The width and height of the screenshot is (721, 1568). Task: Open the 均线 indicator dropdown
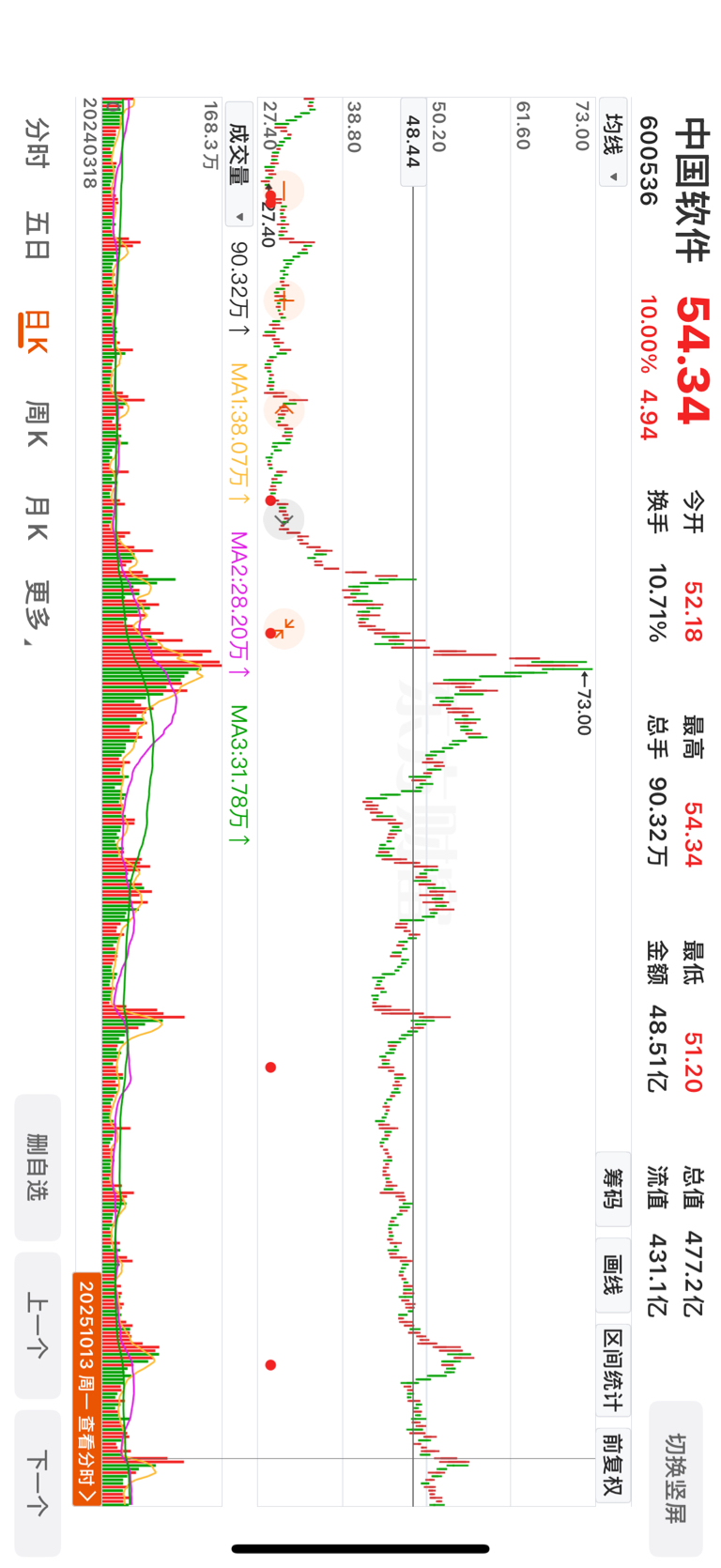pyautogui.click(x=613, y=142)
